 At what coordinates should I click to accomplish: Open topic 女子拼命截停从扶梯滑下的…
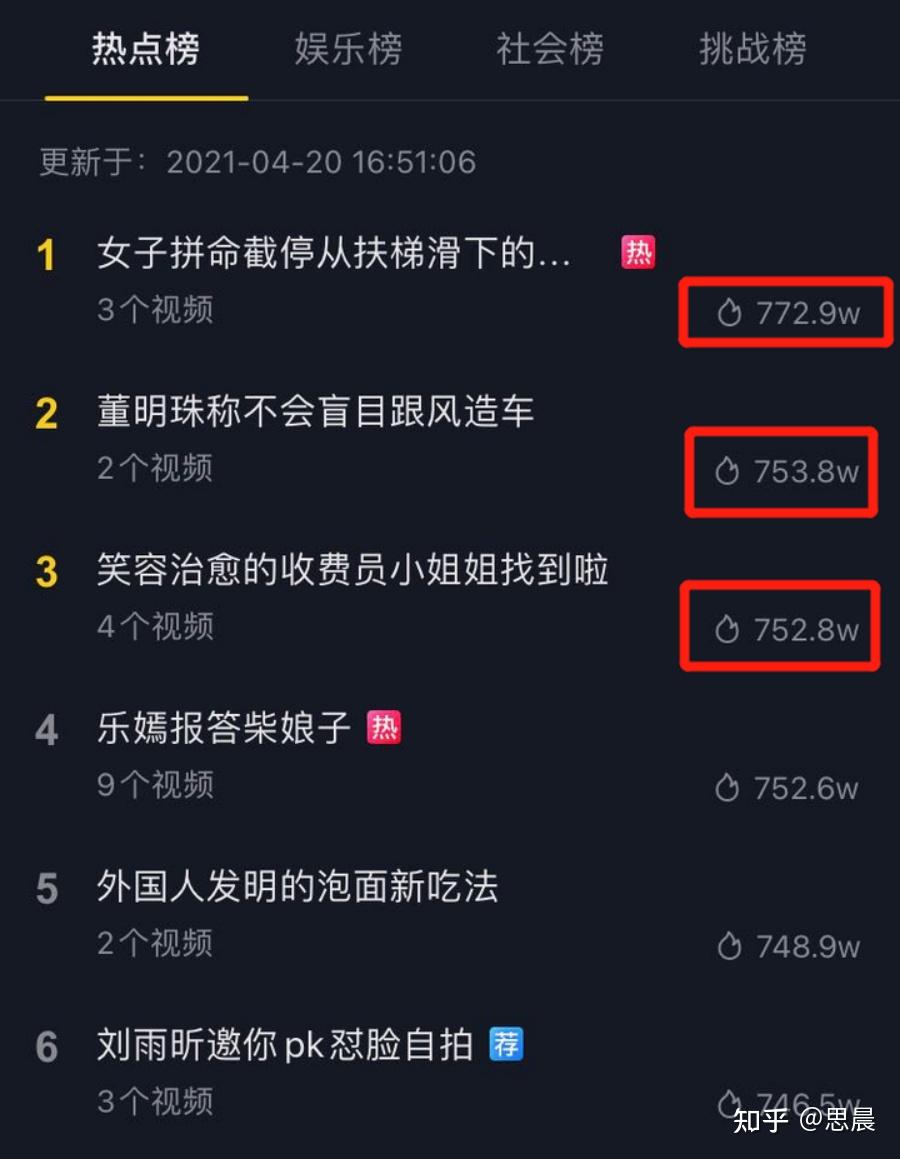pyautogui.click(x=334, y=254)
